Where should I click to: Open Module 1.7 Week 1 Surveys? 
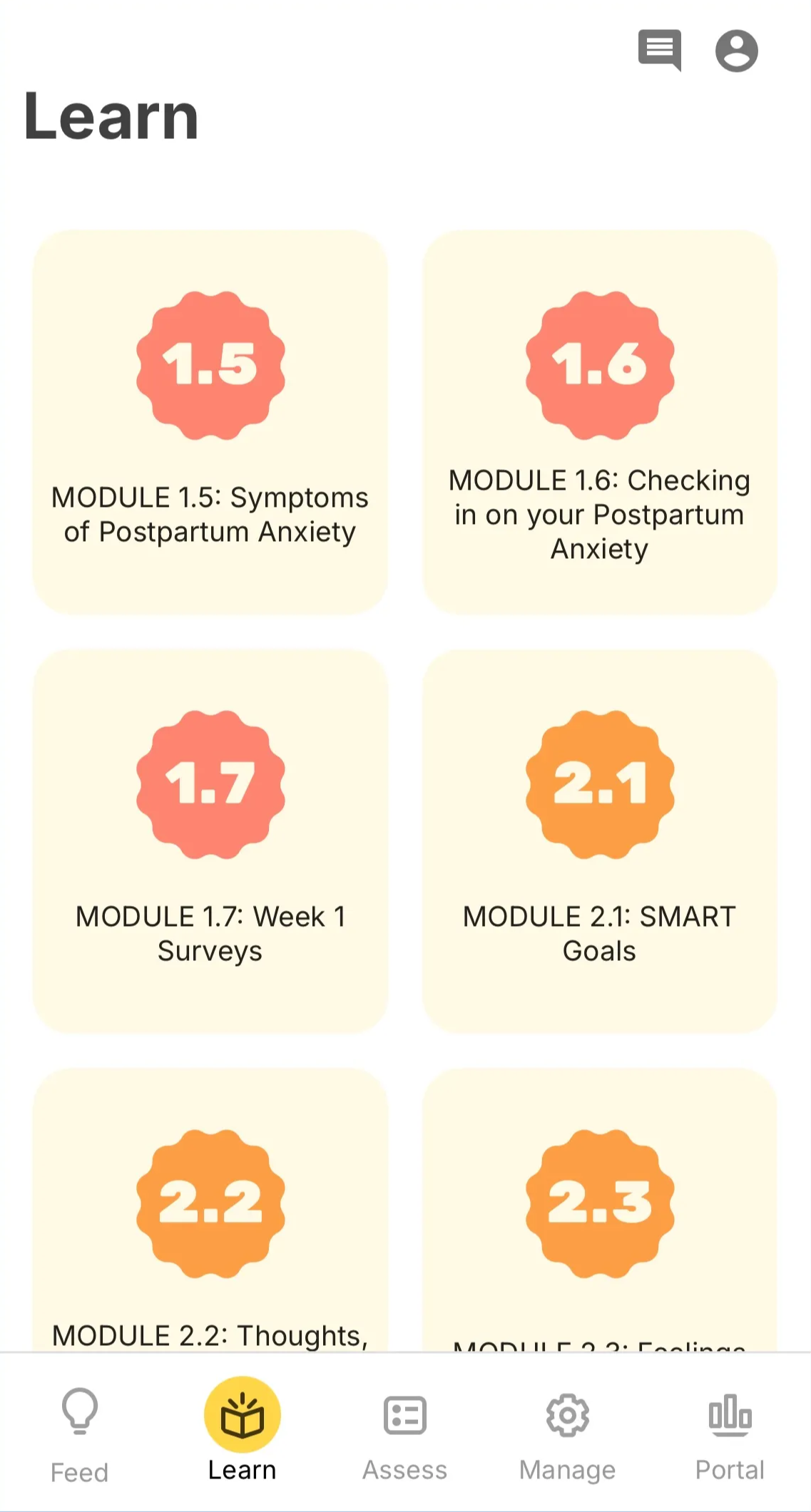pyautogui.click(x=210, y=840)
